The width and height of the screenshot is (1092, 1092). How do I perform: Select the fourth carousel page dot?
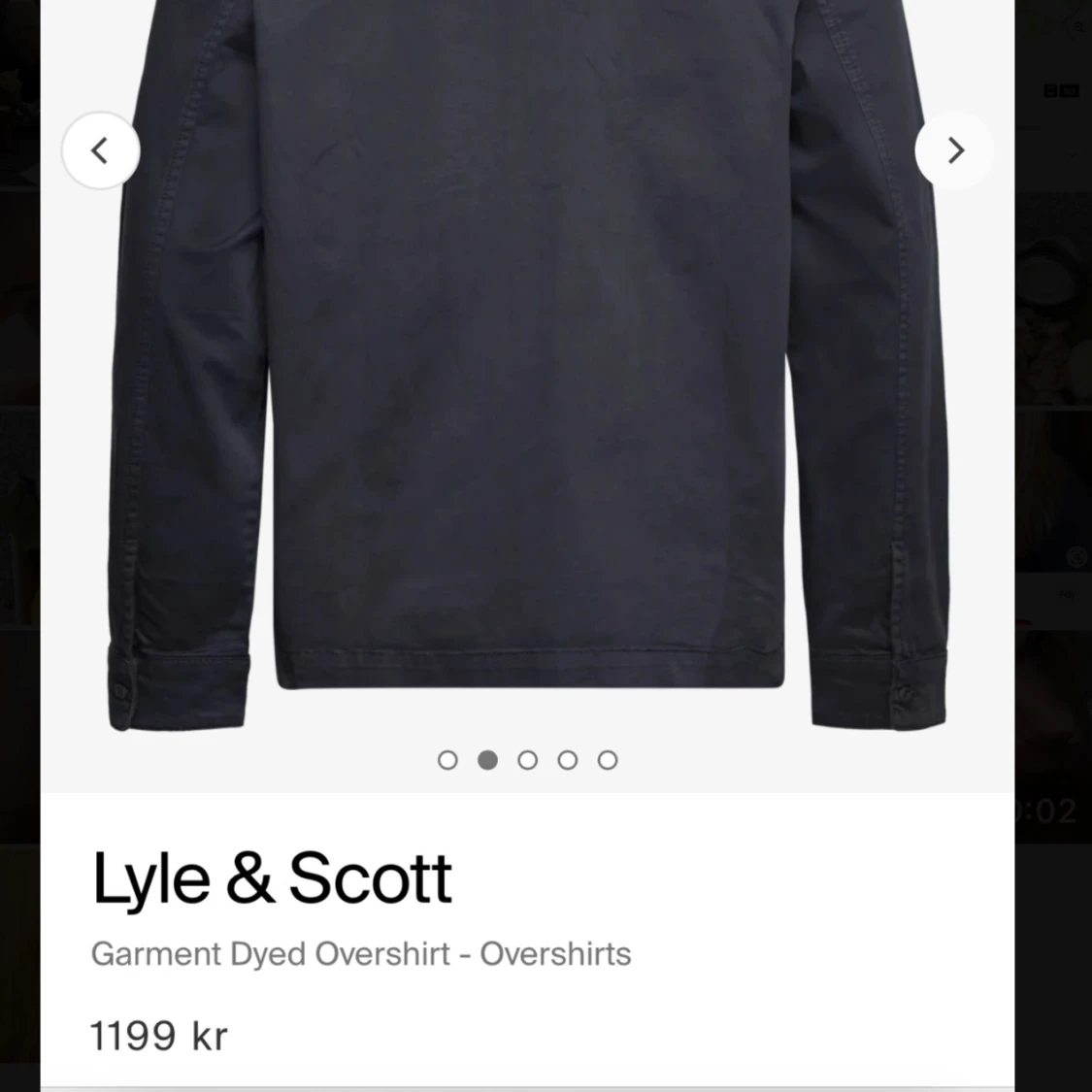click(x=568, y=760)
